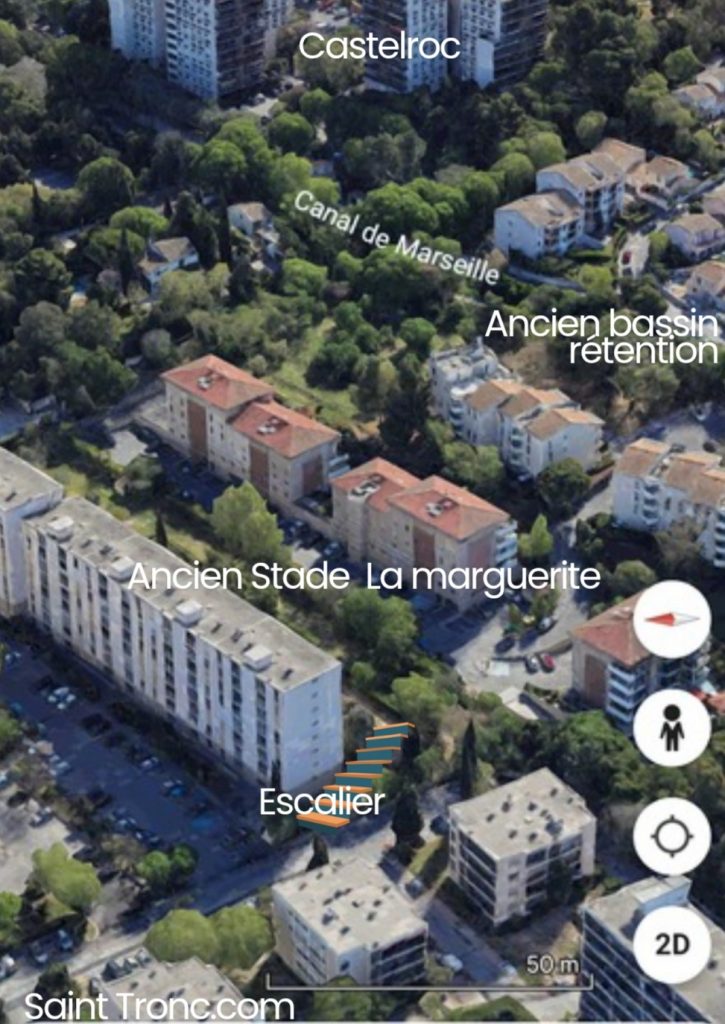Open Street View with the pegman button

[x=671, y=728]
